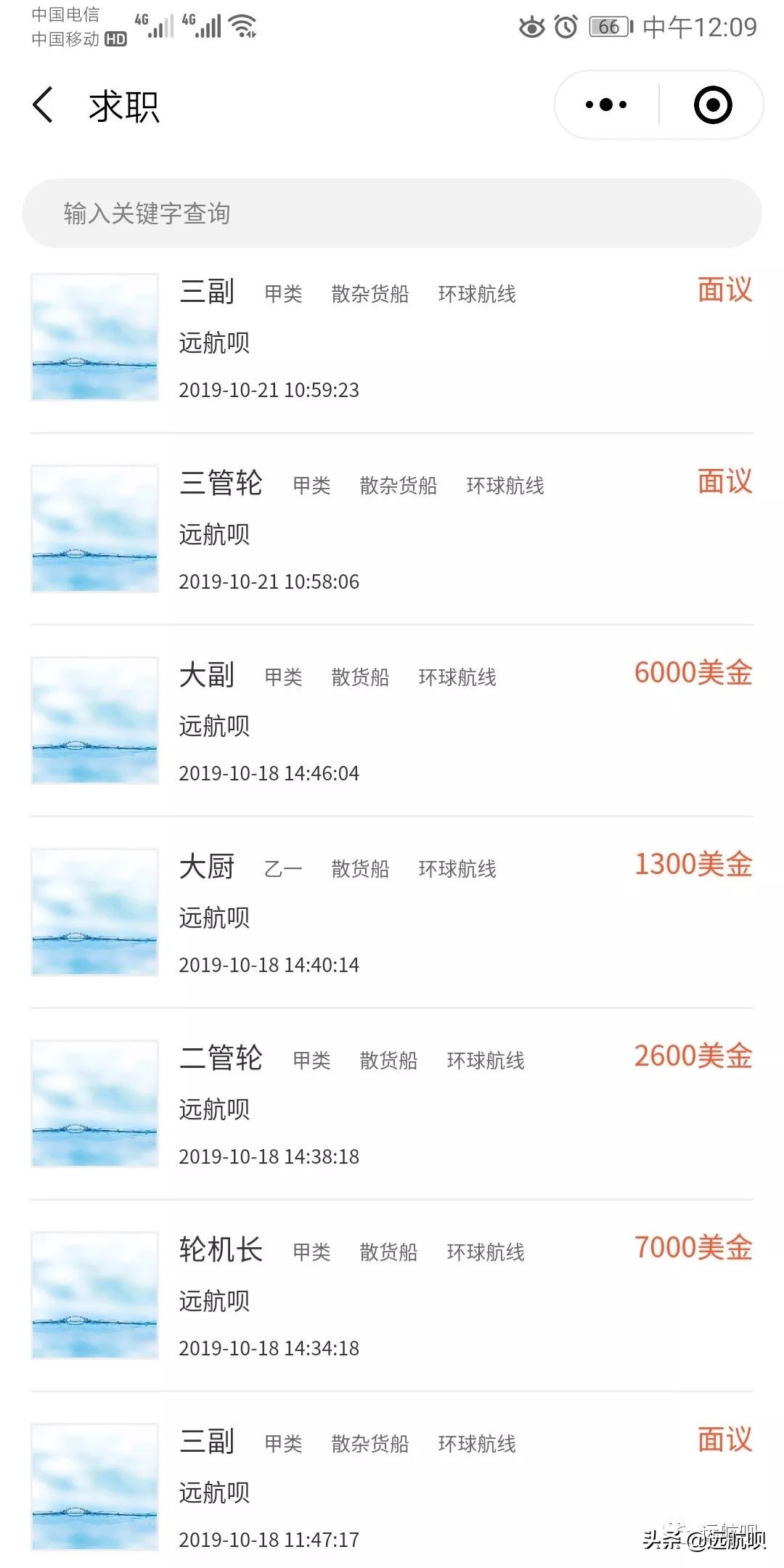Screen dimensions: 784x1568
Task: Tap 面议 on the 三管轮 listing
Action: coord(724,482)
